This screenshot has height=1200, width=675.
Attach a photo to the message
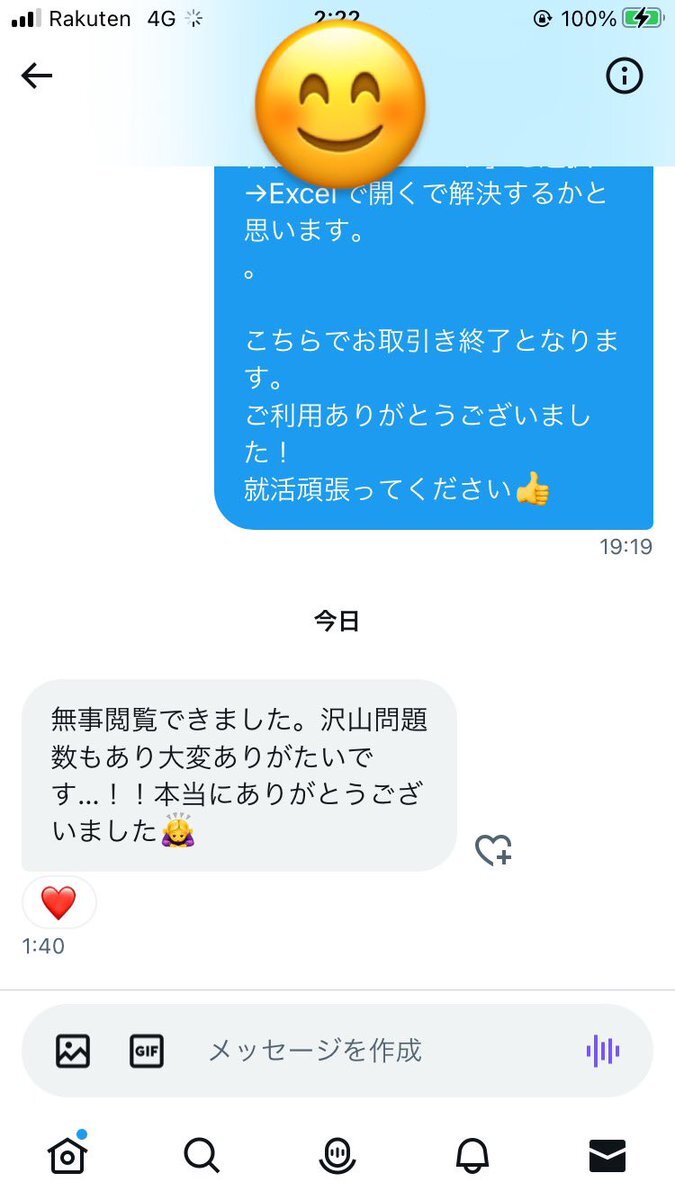(x=73, y=1051)
